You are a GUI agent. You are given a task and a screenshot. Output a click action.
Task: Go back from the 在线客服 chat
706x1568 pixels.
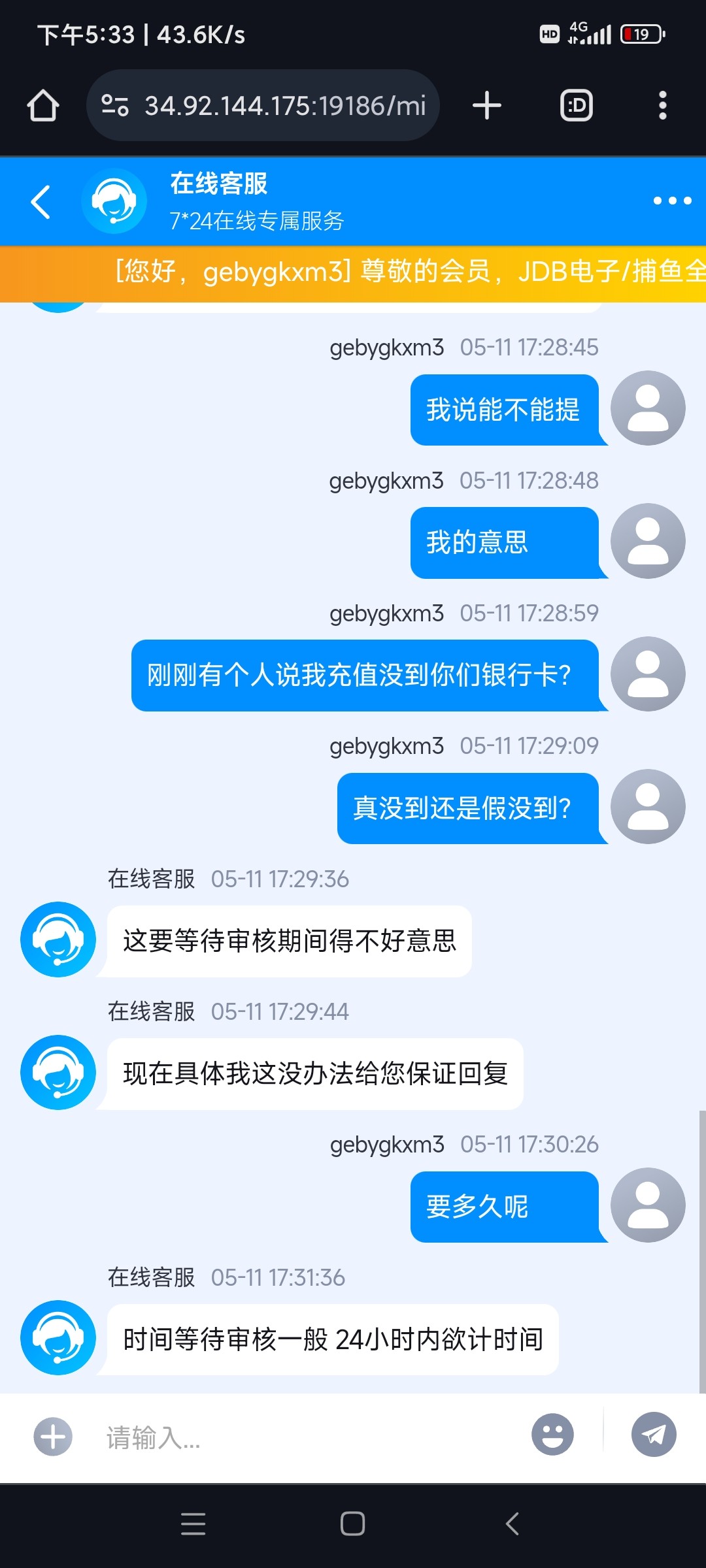click(41, 202)
